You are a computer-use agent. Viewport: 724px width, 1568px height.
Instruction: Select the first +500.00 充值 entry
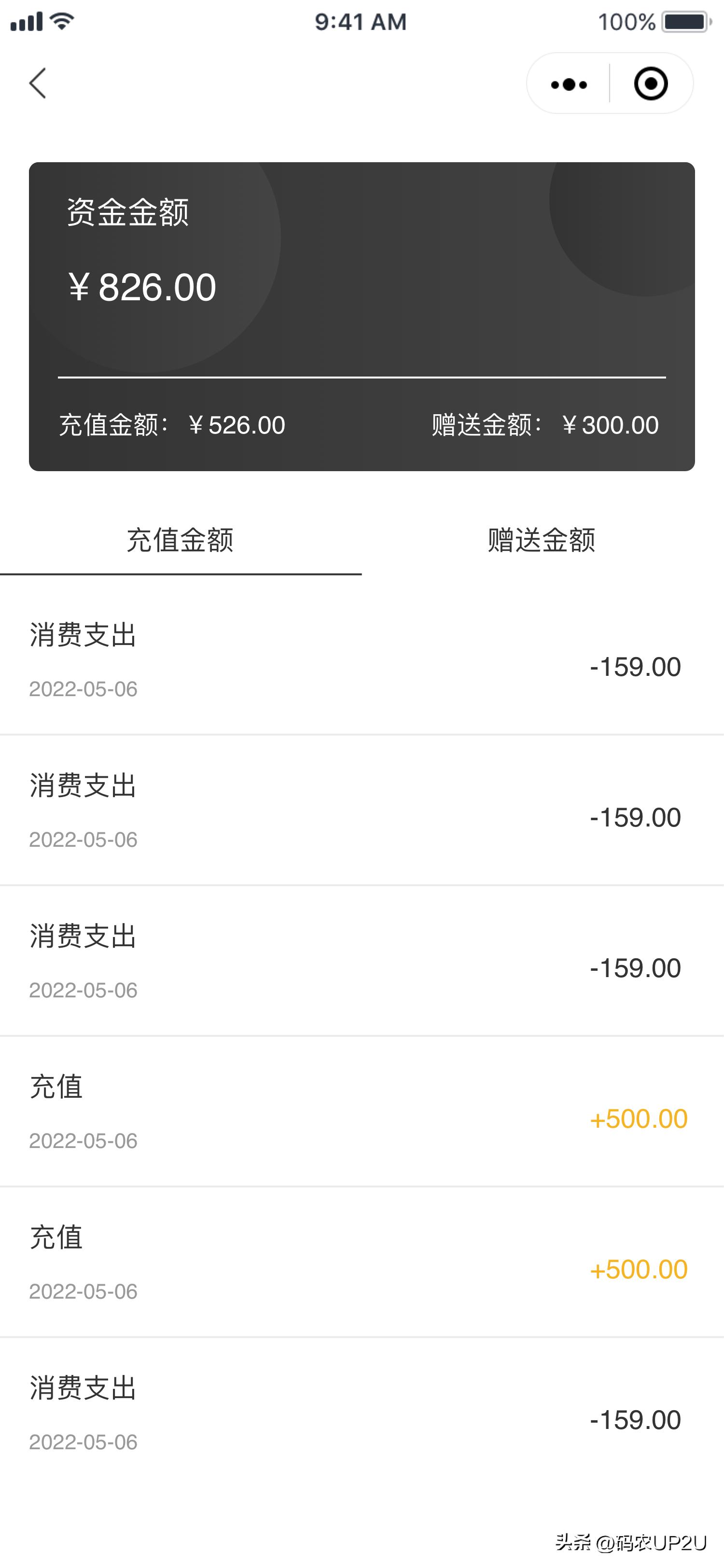pyautogui.click(x=362, y=1114)
